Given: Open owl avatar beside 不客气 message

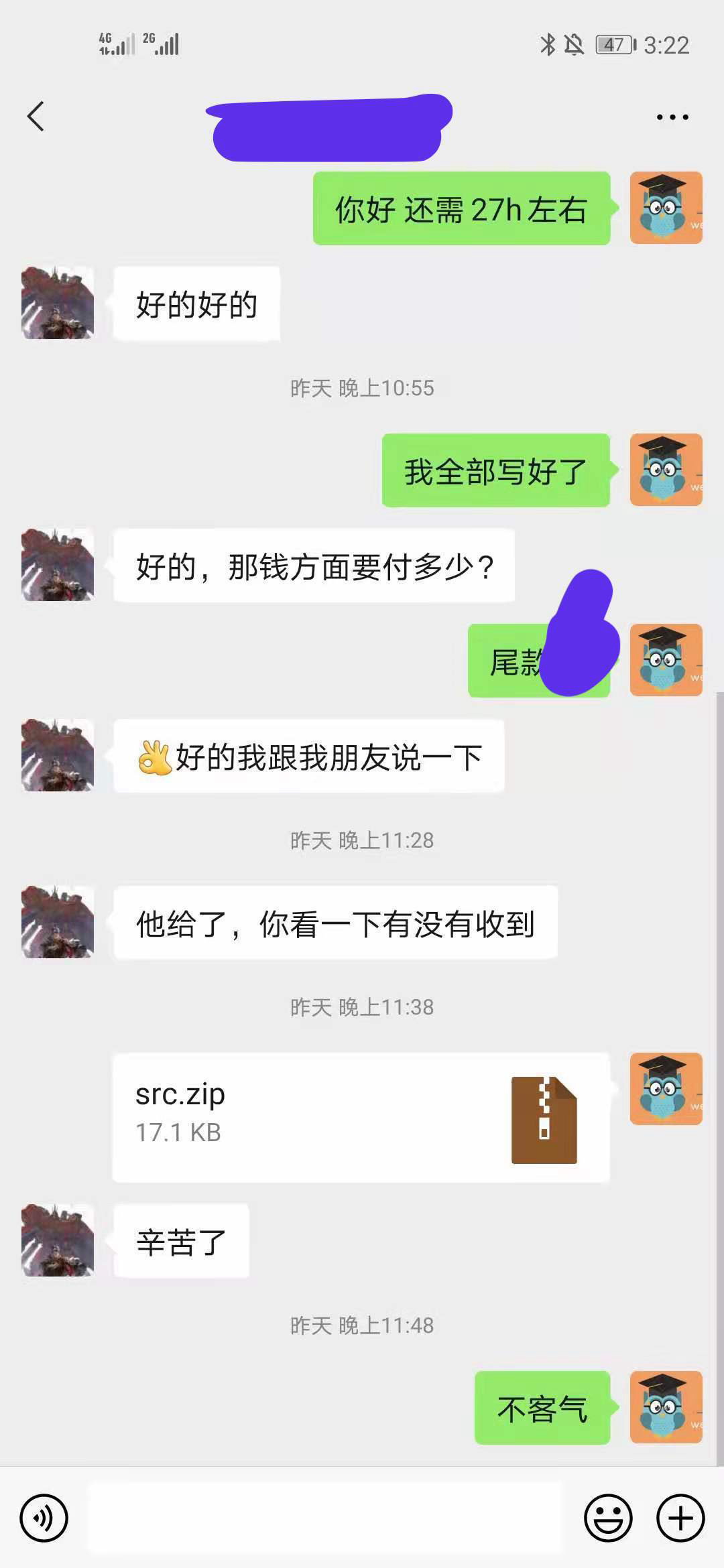Looking at the screenshot, I should (665, 1407).
